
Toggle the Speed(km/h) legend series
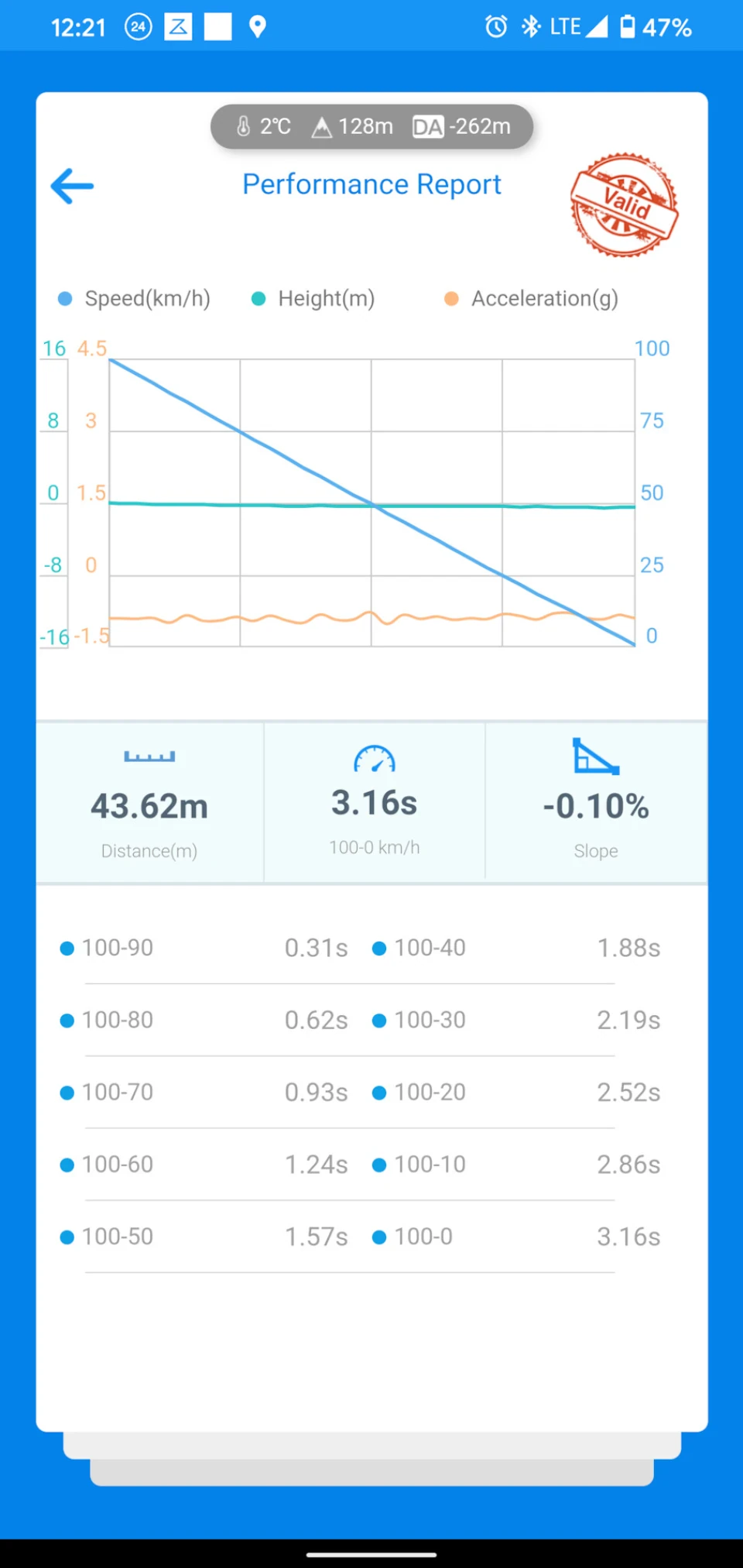pyautogui.click(x=134, y=299)
